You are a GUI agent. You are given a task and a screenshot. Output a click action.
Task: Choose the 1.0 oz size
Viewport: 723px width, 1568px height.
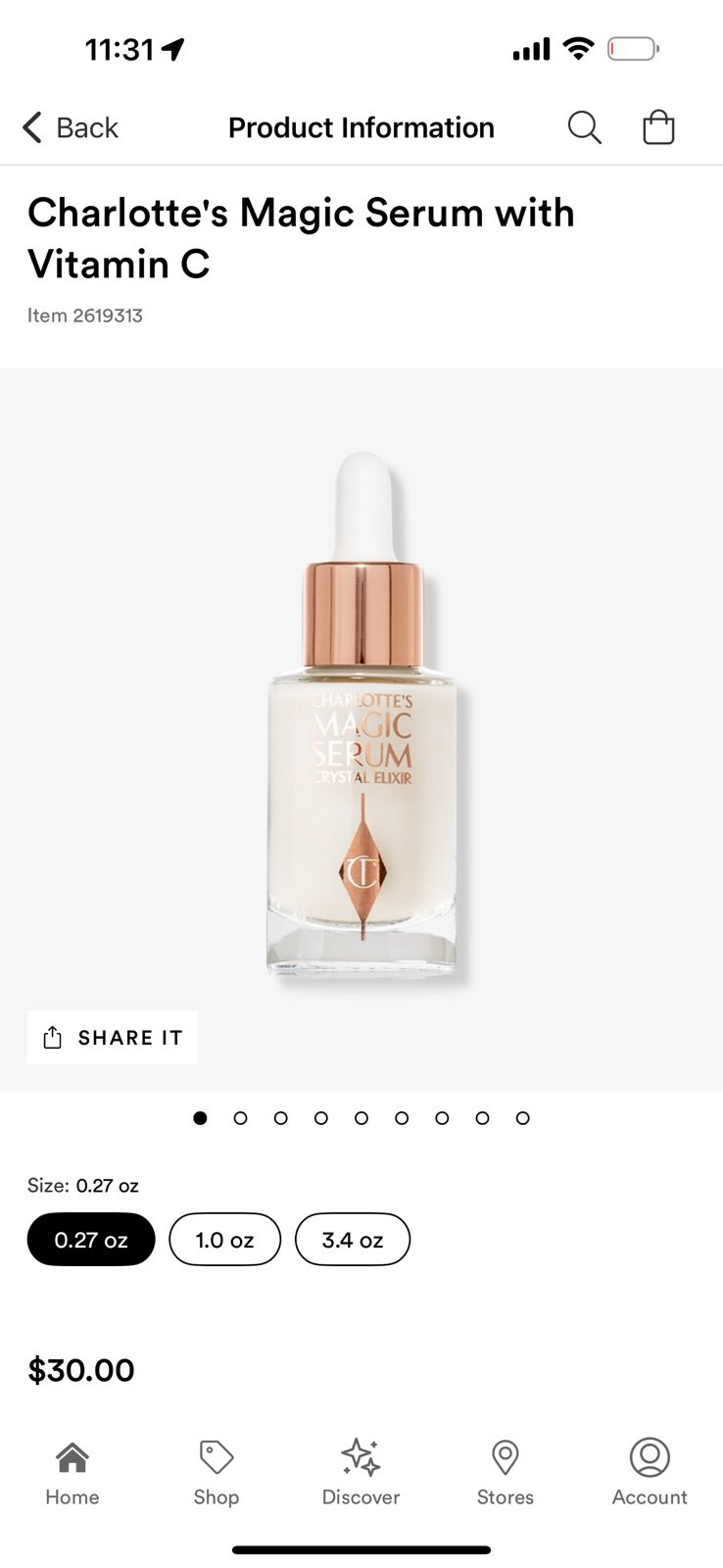pyautogui.click(x=225, y=1240)
